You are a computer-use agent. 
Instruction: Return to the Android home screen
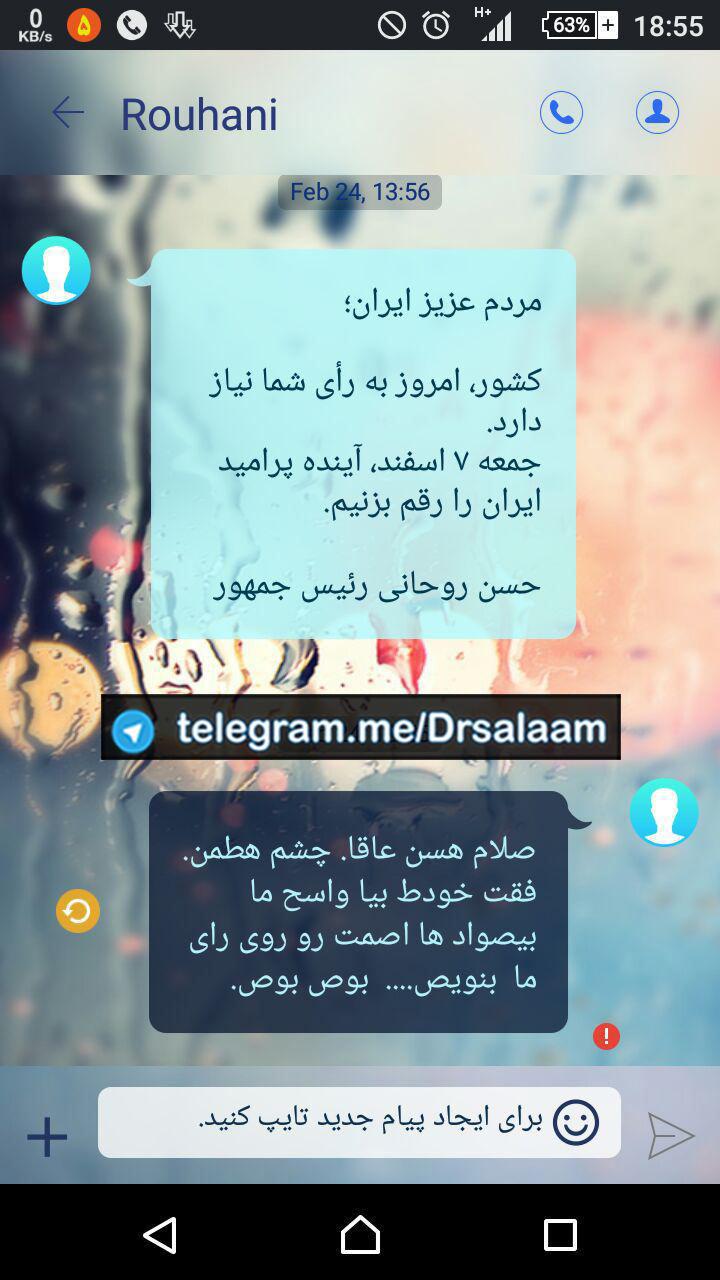[360, 1235]
